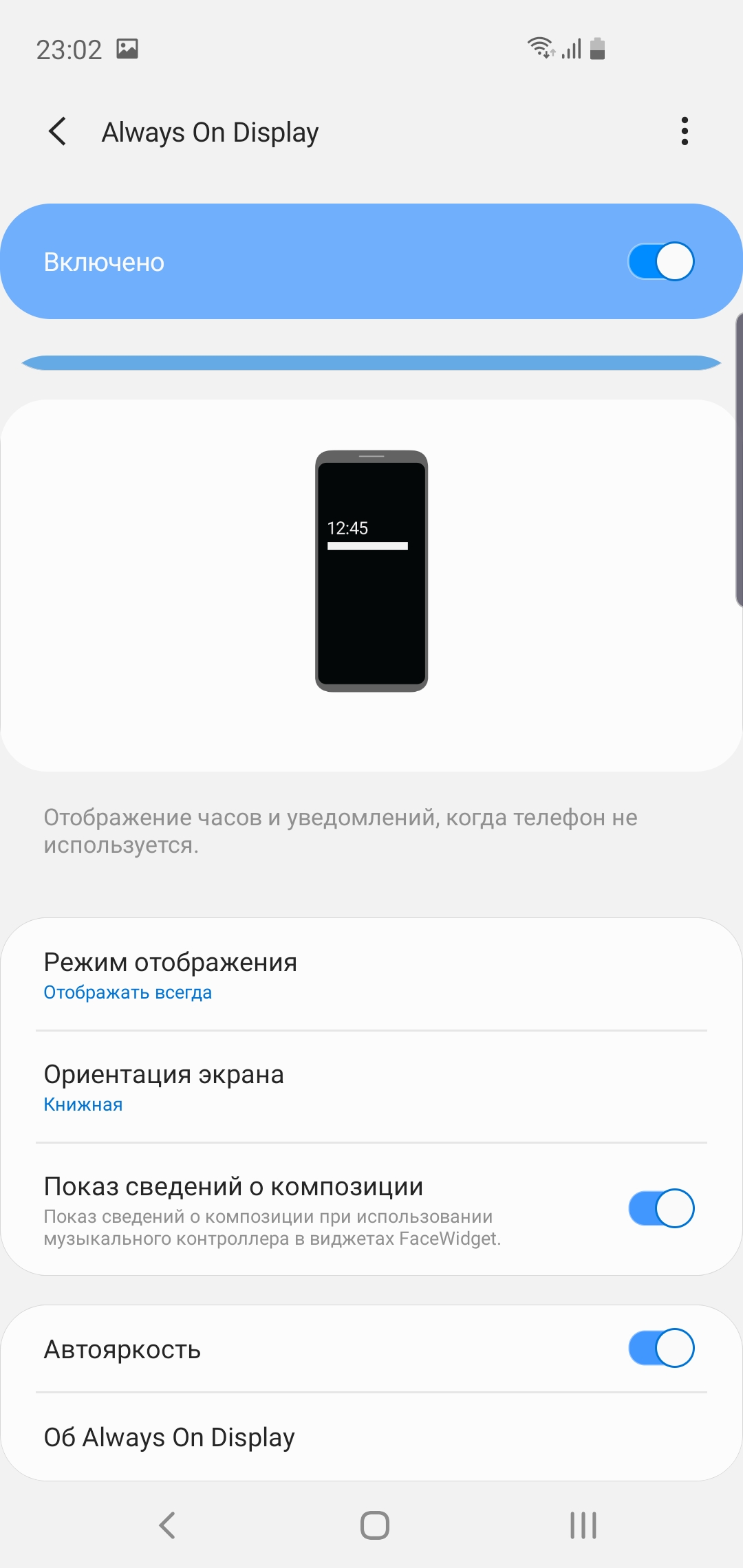Disable Показ сведений о композиции
Image resolution: width=743 pixels, height=1568 pixels.
coord(660,1208)
